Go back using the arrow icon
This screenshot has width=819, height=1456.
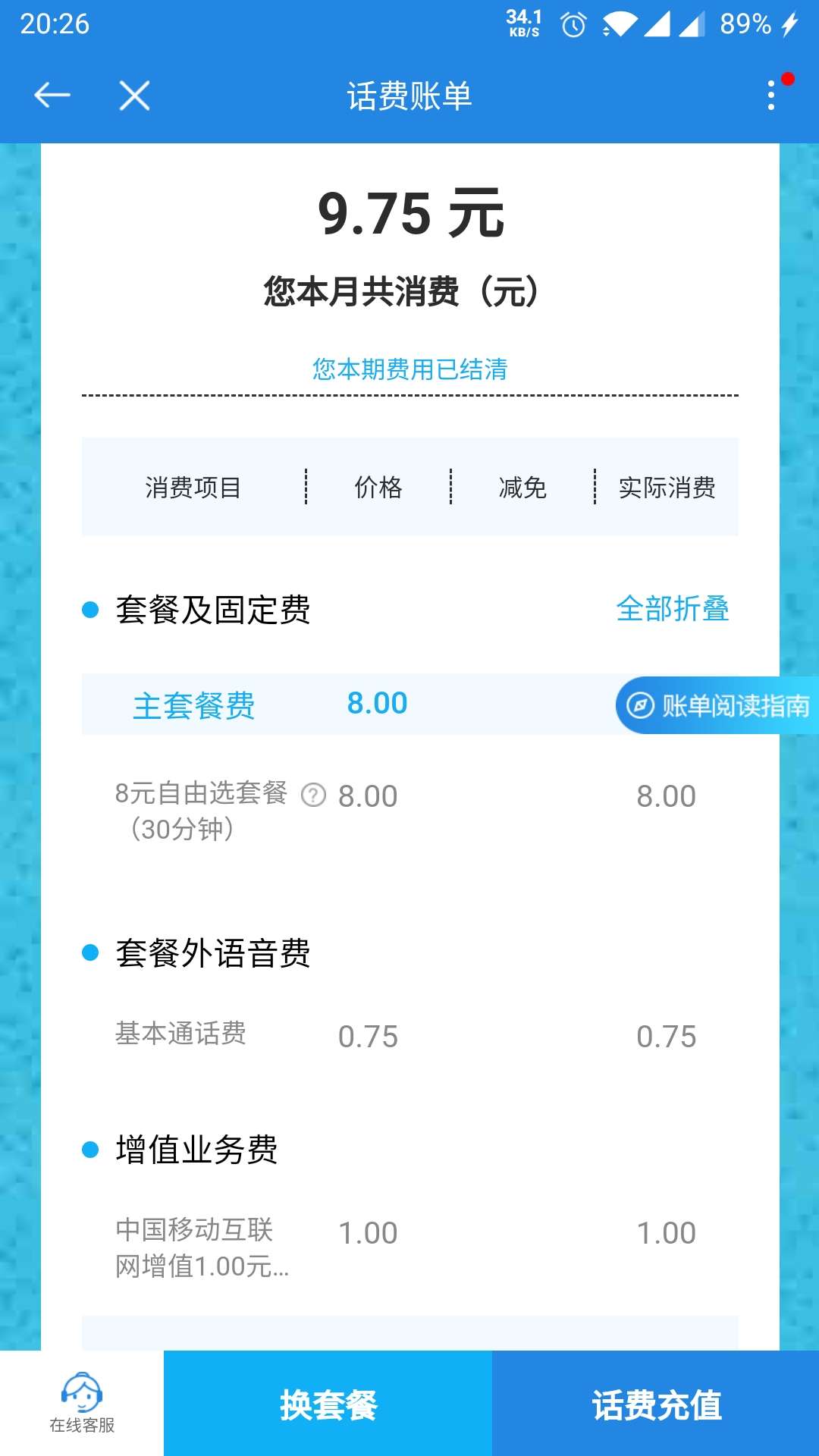point(52,96)
